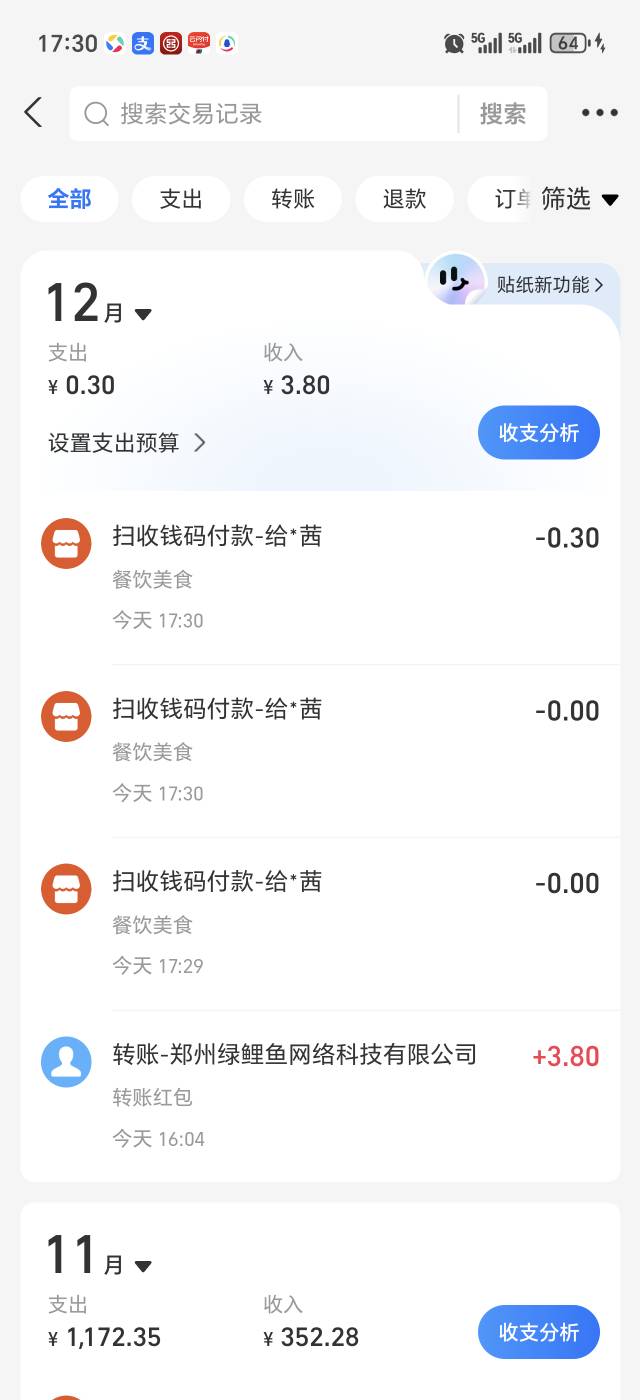Tap 收支分析 for 11月
Viewport: 640px width, 1400px height.
point(538,1332)
